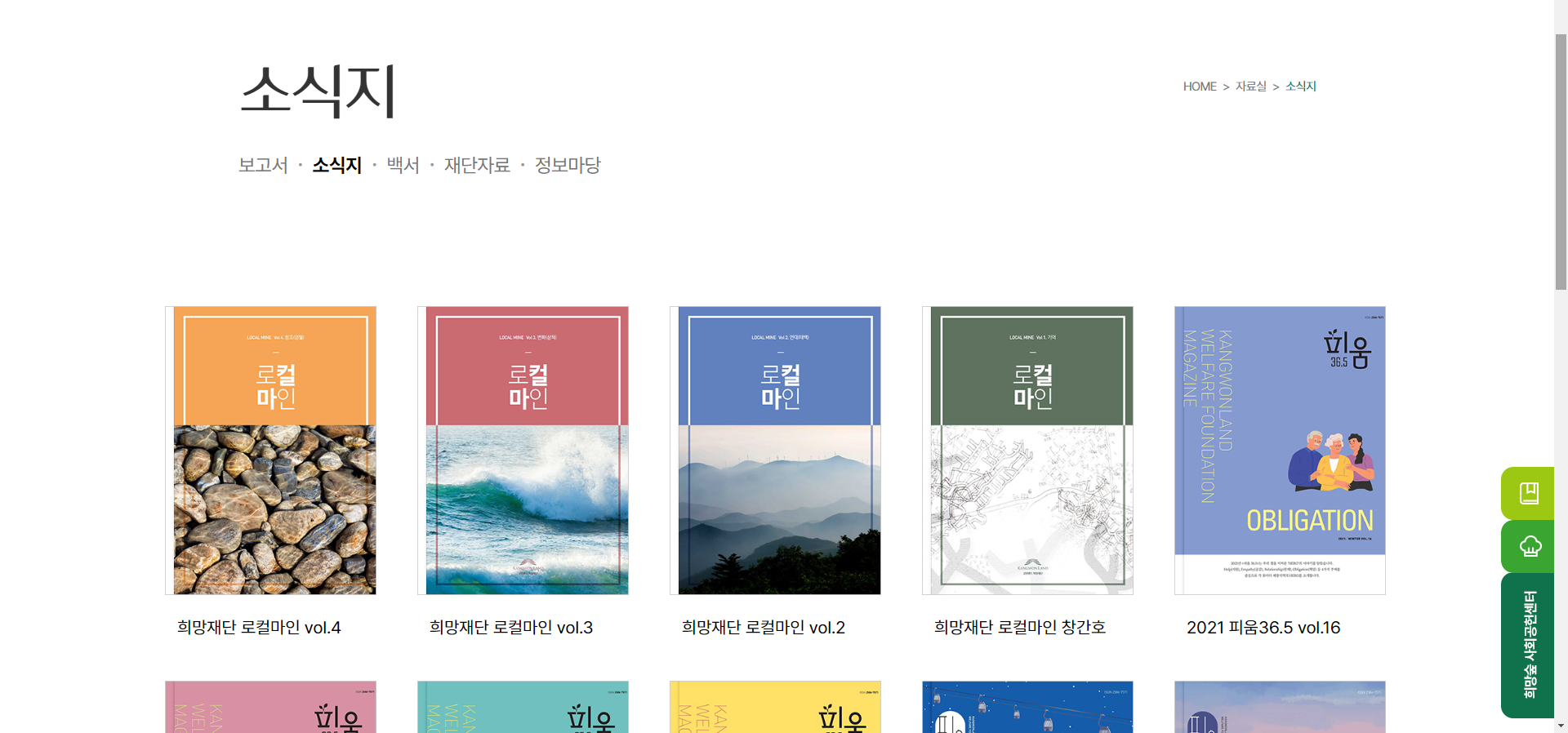Go to the 재단자료 tab
This screenshot has width=1568, height=733.
coord(477,165)
